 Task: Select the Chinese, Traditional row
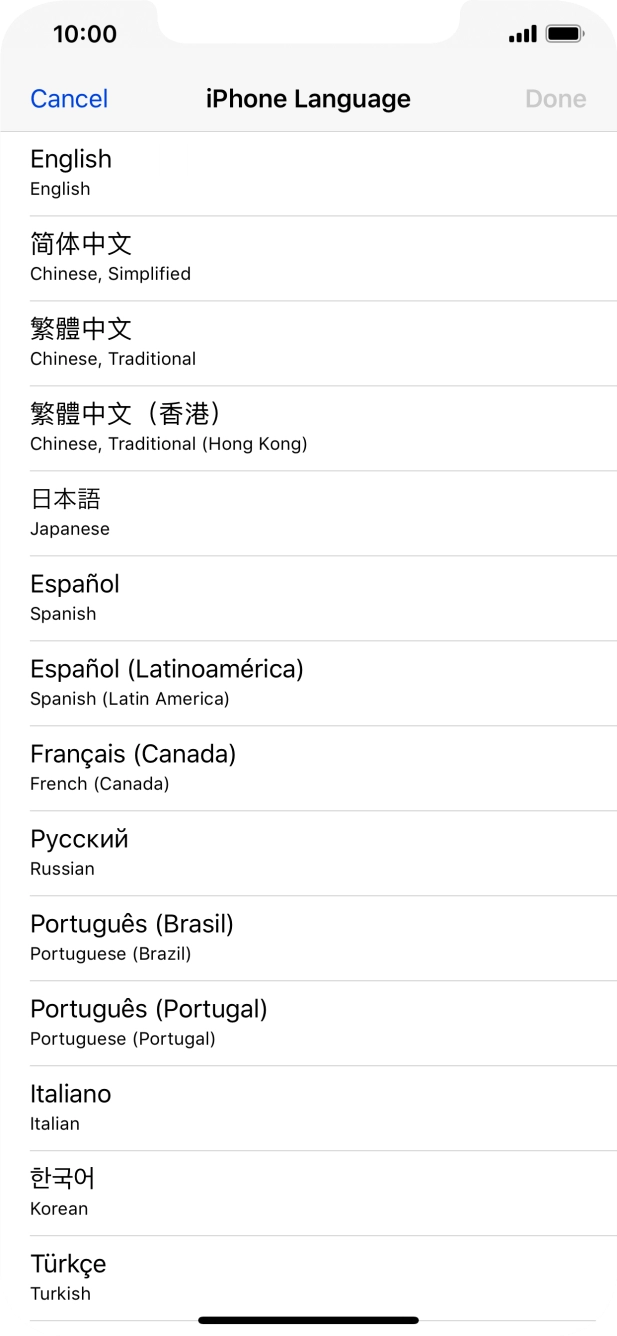[308, 343]
